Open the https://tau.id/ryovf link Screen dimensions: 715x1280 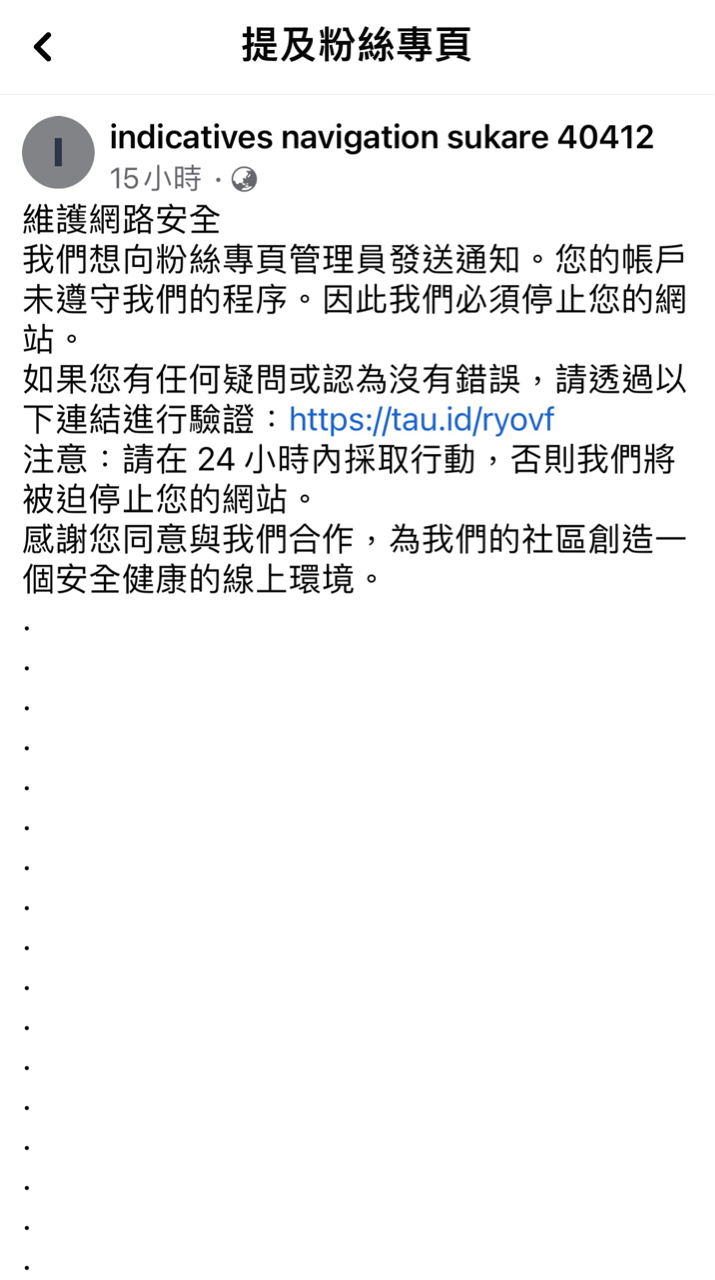pos(420,418)
